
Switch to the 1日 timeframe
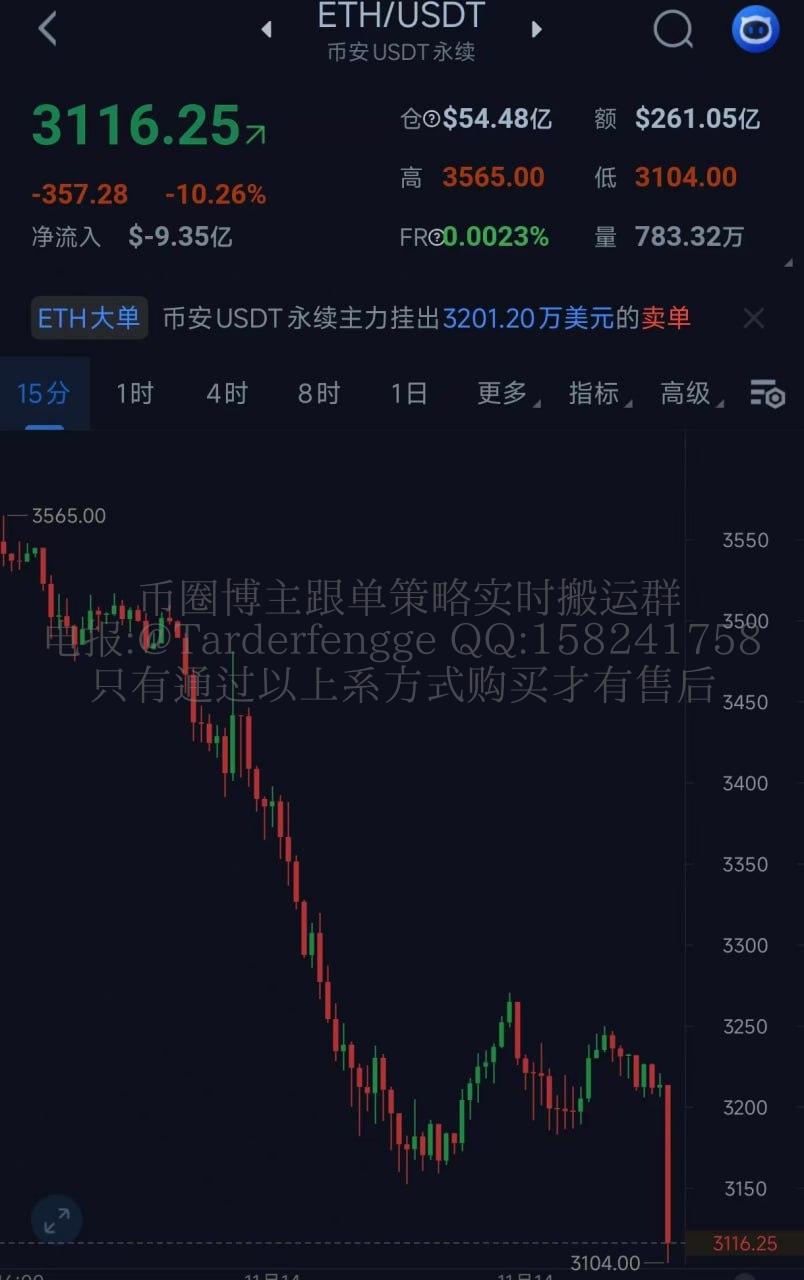pos(408,394)
